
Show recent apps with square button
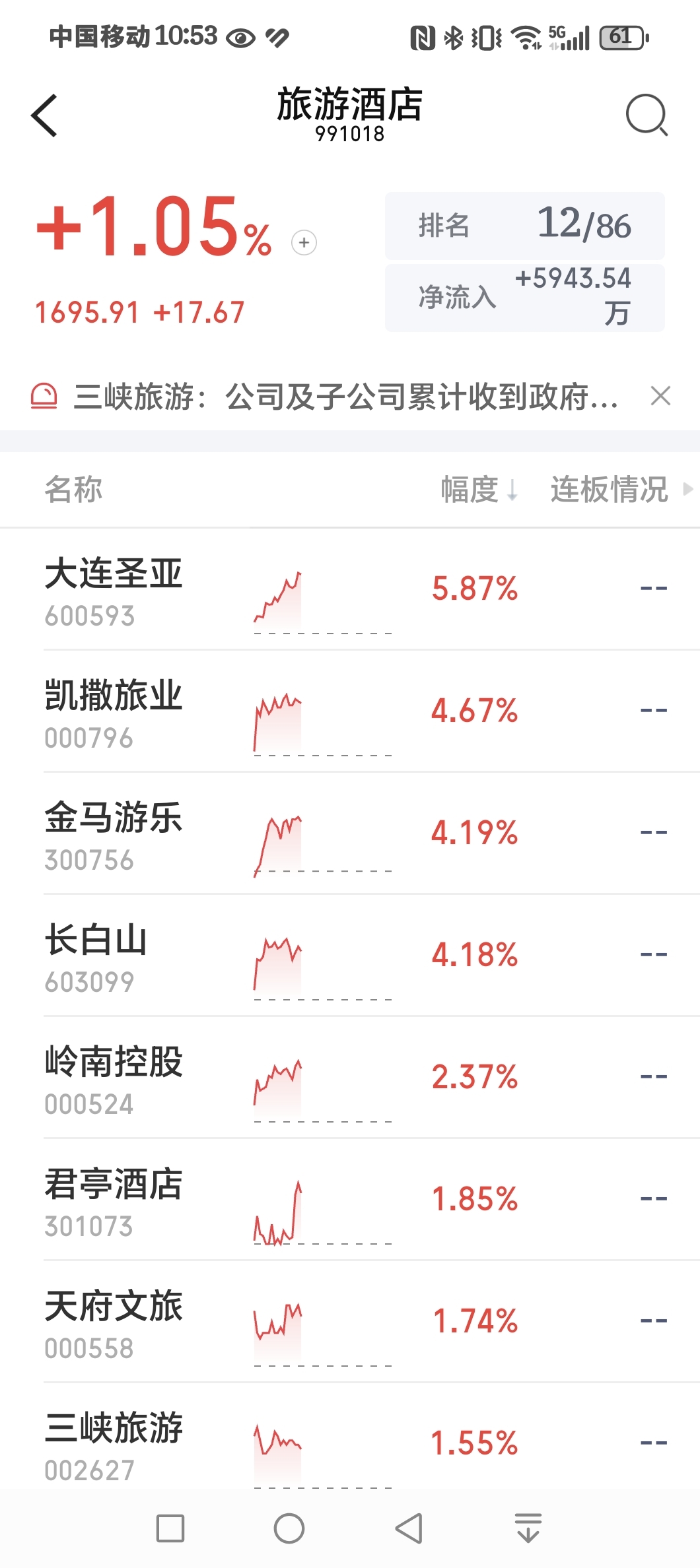click(x=170, y=1528)
